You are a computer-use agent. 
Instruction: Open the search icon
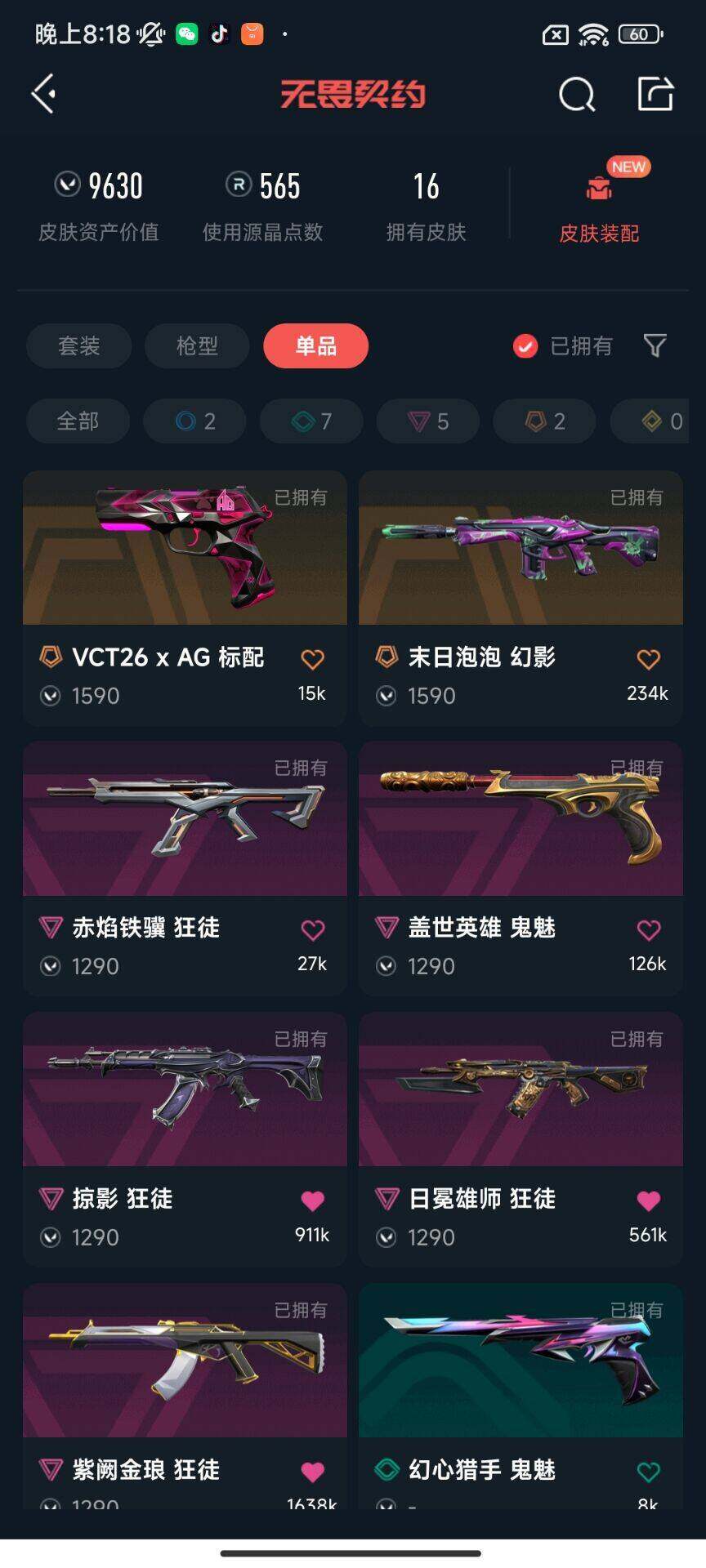577,94
